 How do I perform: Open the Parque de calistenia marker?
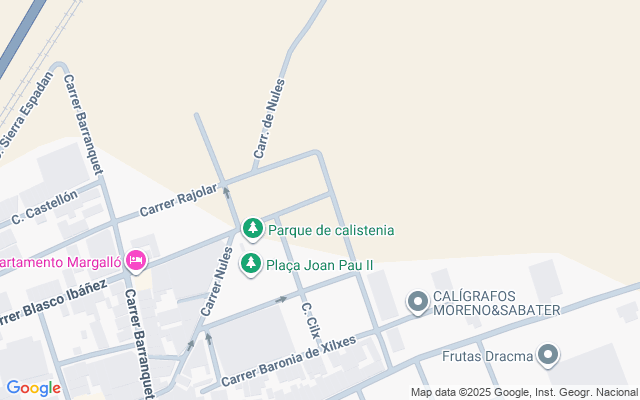(x=254, y=229)
